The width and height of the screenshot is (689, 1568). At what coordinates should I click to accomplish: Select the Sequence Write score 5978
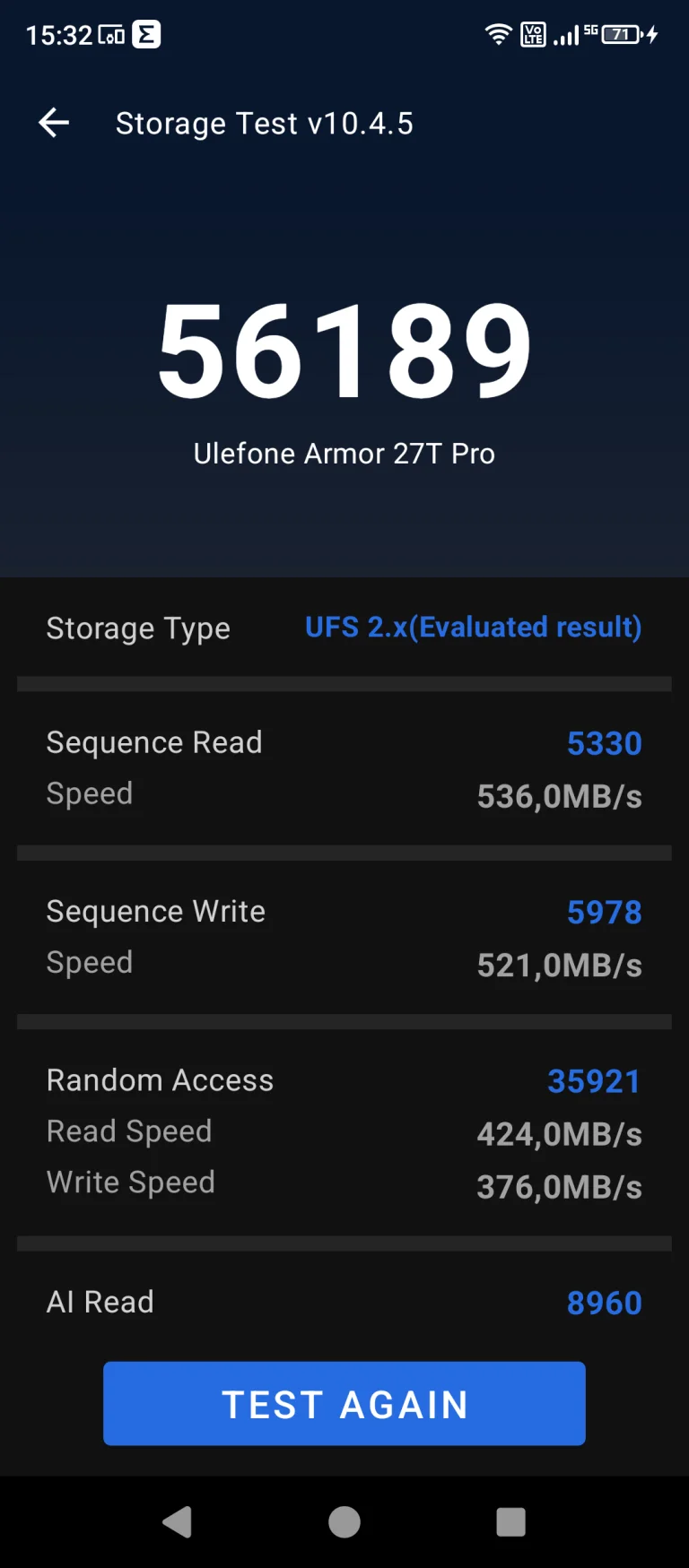pyautogui.click(x=604, y=911)
